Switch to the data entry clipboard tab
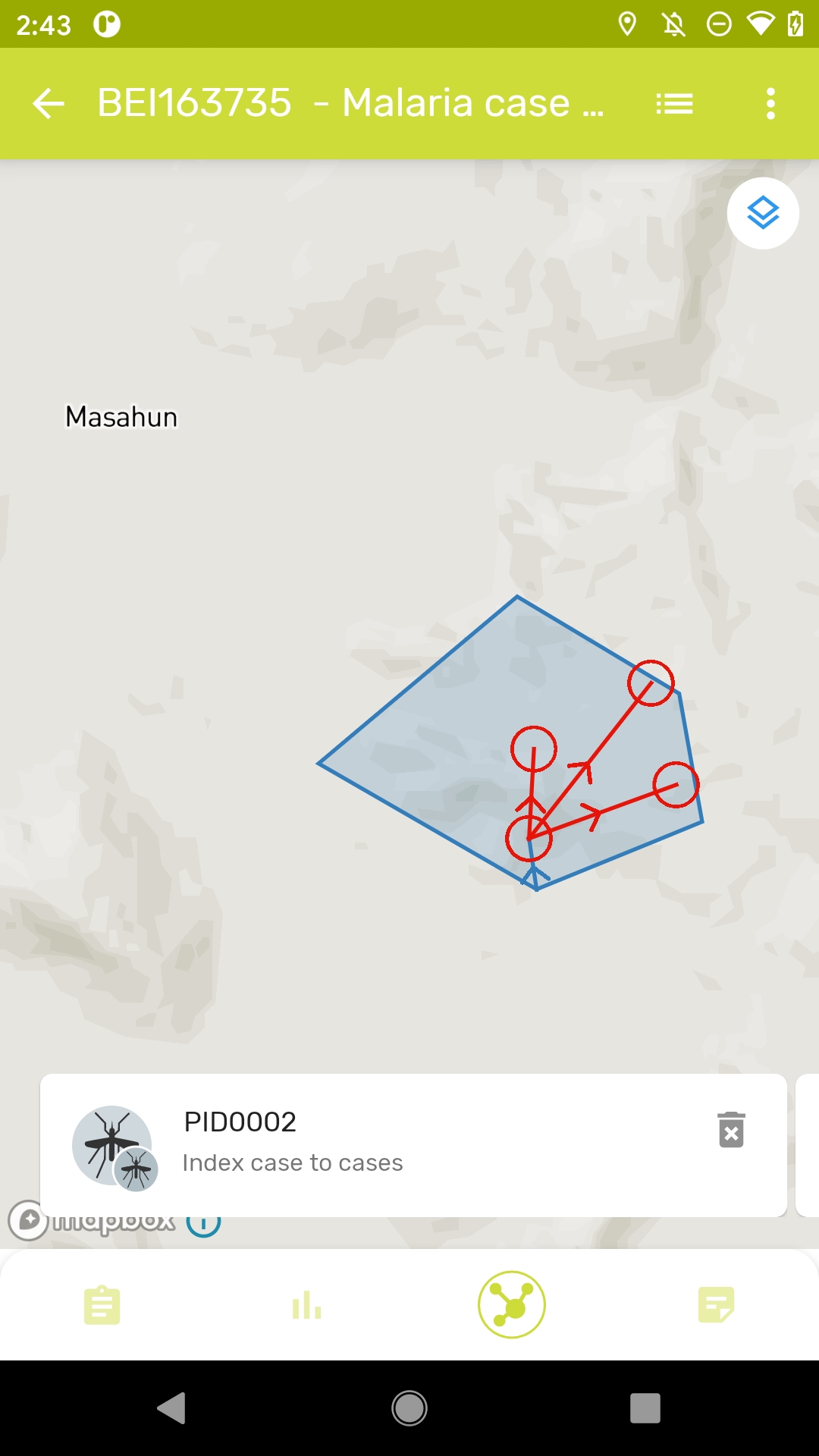 click(102, 1305)
